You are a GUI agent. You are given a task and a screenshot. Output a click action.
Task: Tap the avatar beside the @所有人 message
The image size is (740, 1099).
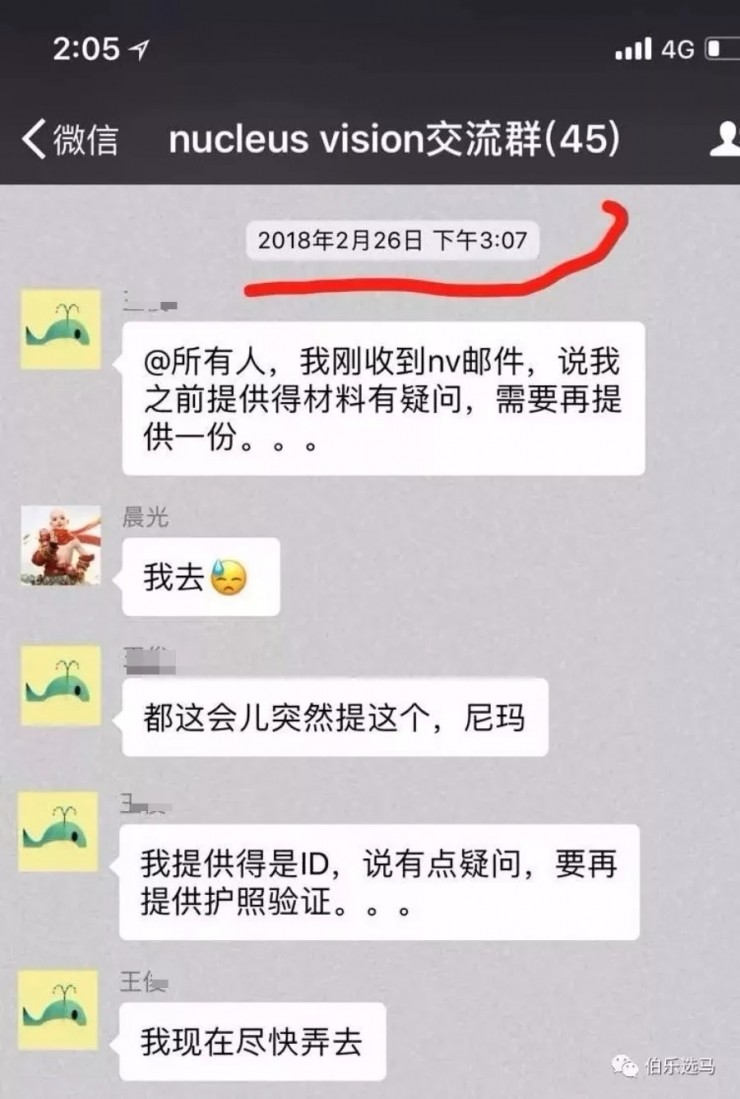(61, 329)
